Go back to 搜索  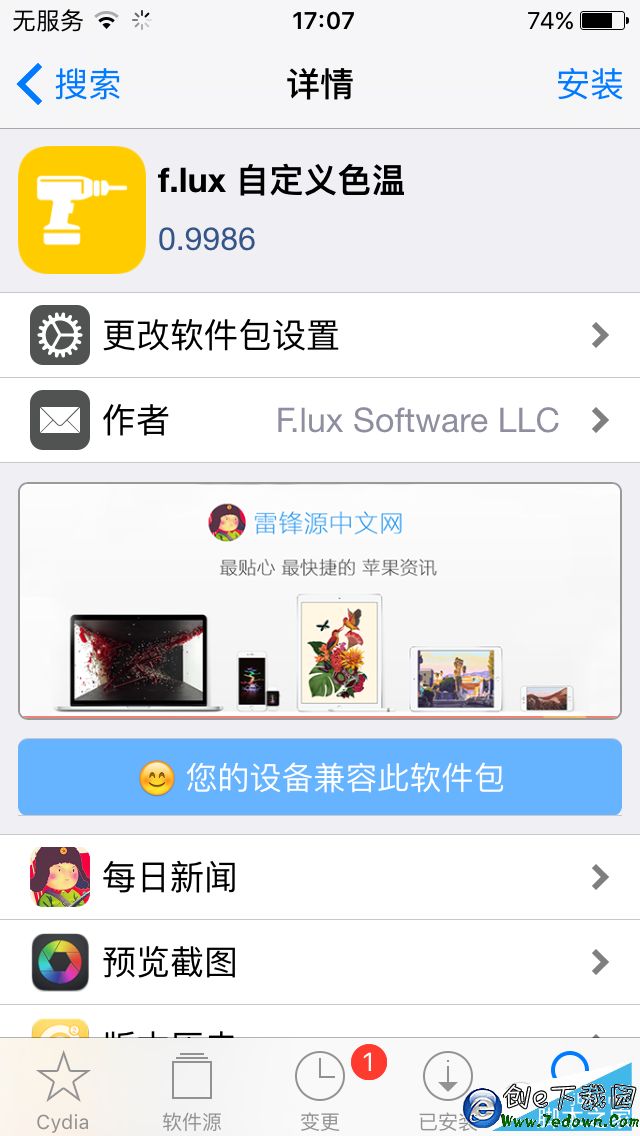pyautogui.click(x=70, y=85)
